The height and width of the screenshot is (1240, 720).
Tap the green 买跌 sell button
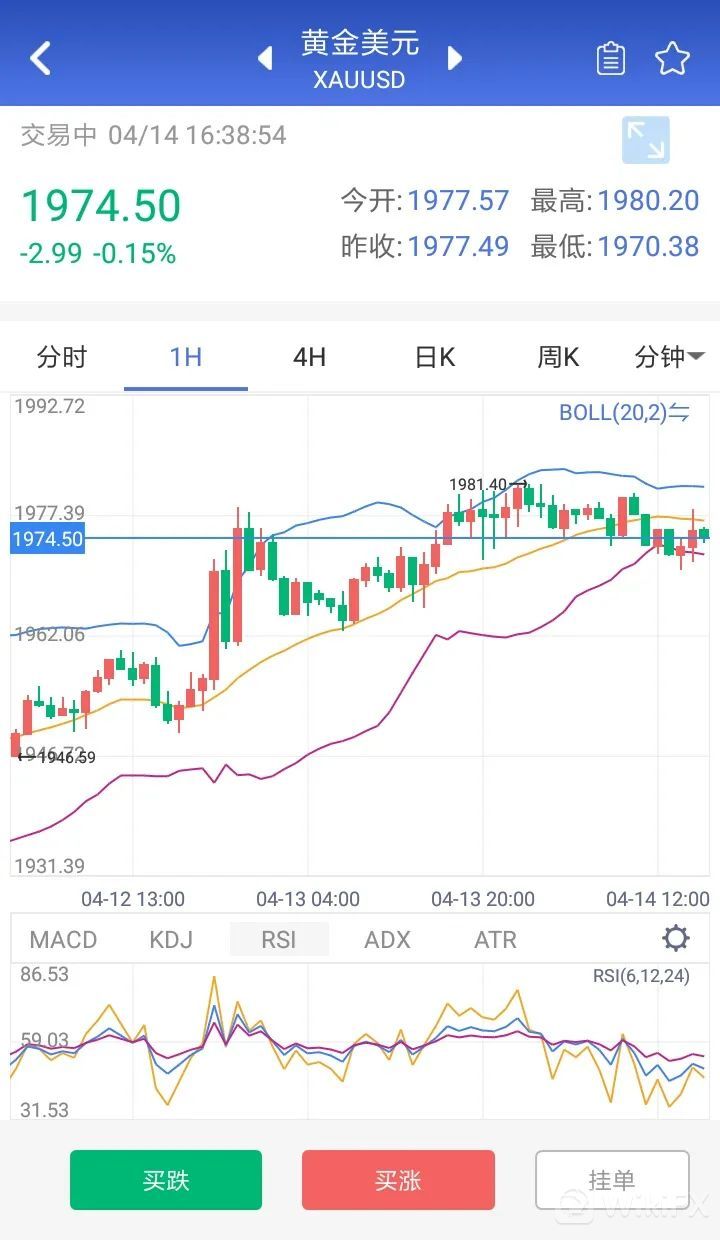pyautogui.click(x=166, y=1180)
